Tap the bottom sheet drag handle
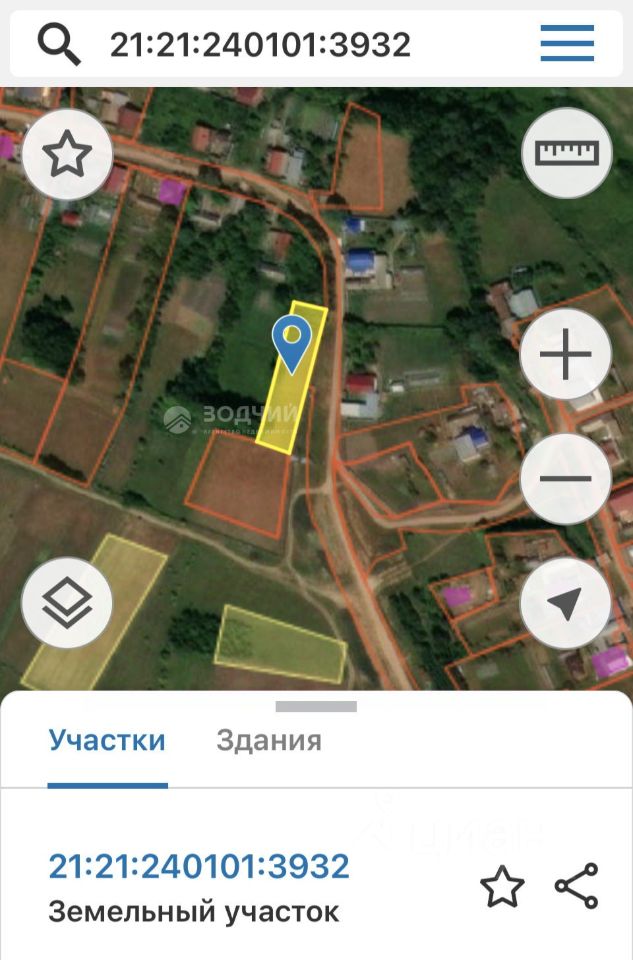 tap(316, 706)
